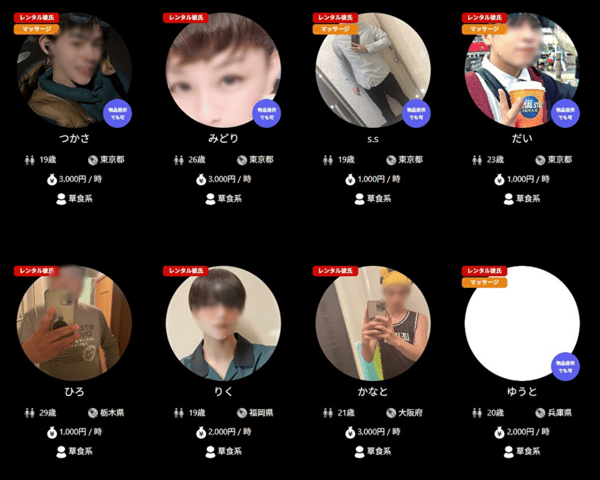Open だい's profile card
The height and width of the screenshot is (480, 600).
coord(521,70)
